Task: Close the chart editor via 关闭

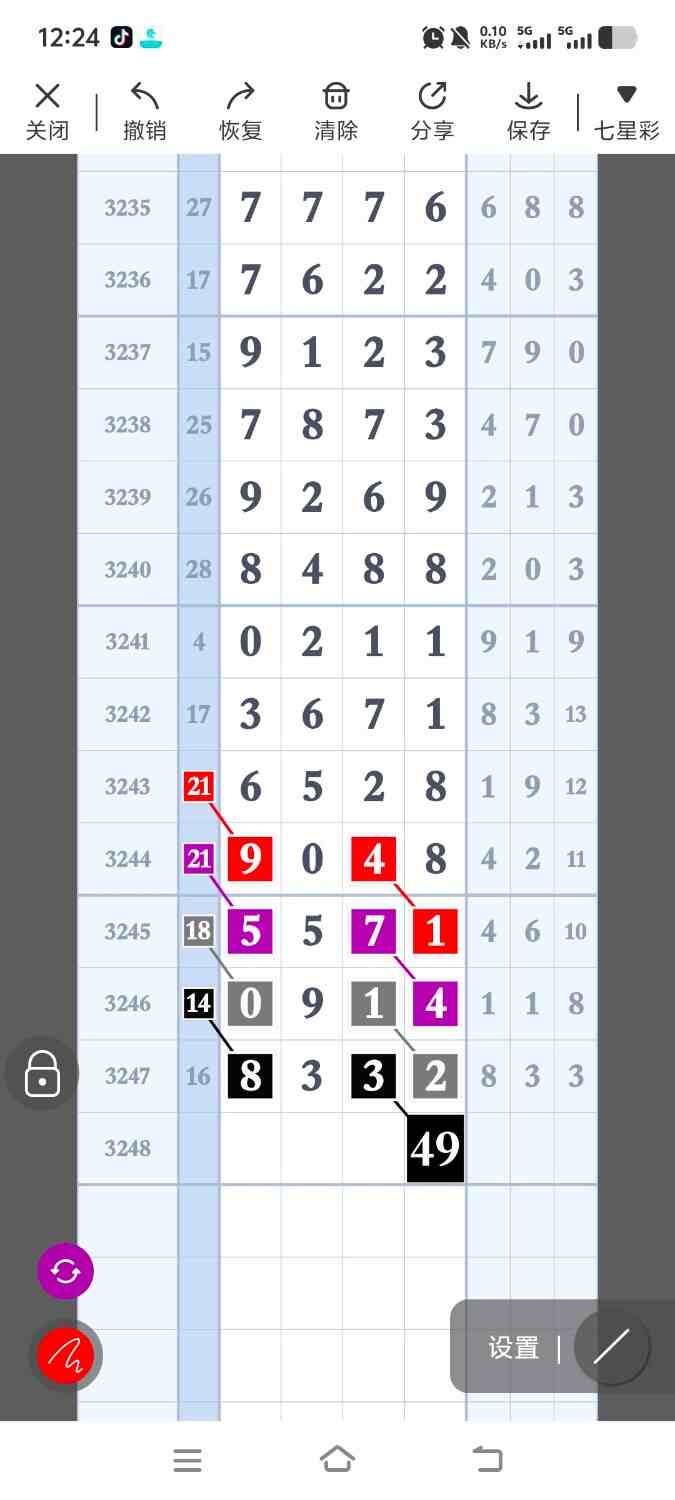Action: click(x=47, y=111)
